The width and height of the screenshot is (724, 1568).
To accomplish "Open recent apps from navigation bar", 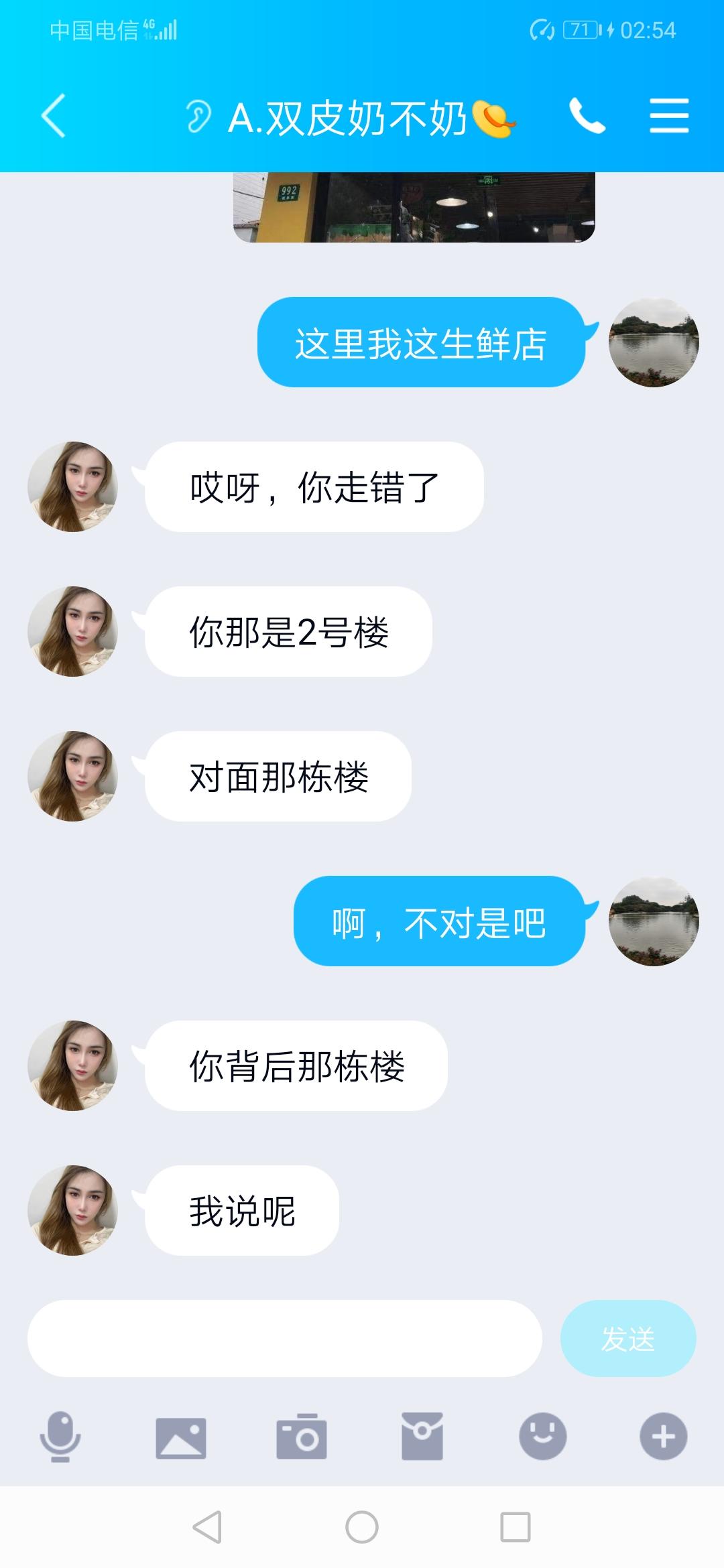I will [516, 1528].
